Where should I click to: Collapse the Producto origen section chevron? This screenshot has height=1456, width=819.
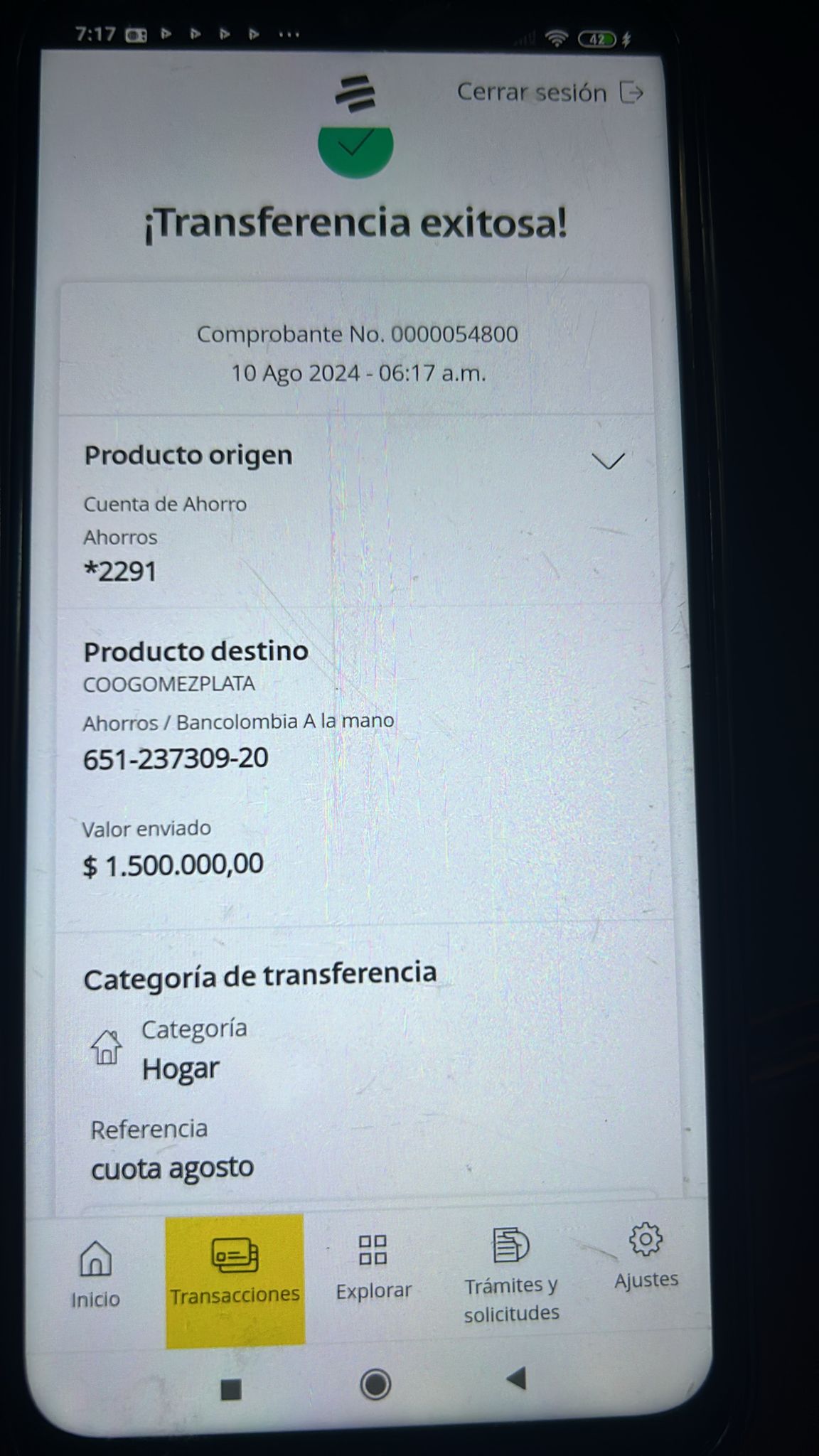608,461
